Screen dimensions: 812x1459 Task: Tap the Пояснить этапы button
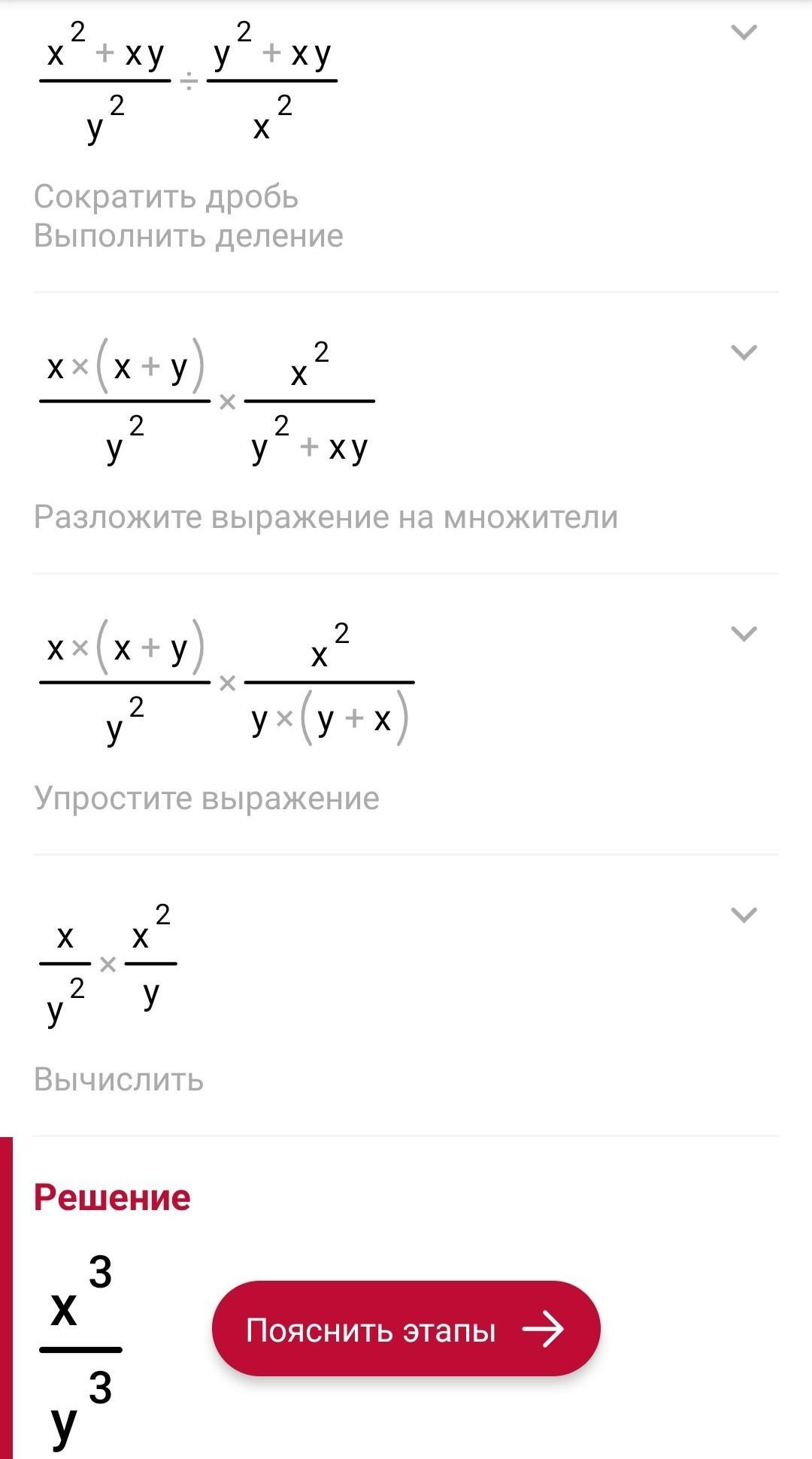tap(405, 1329)
